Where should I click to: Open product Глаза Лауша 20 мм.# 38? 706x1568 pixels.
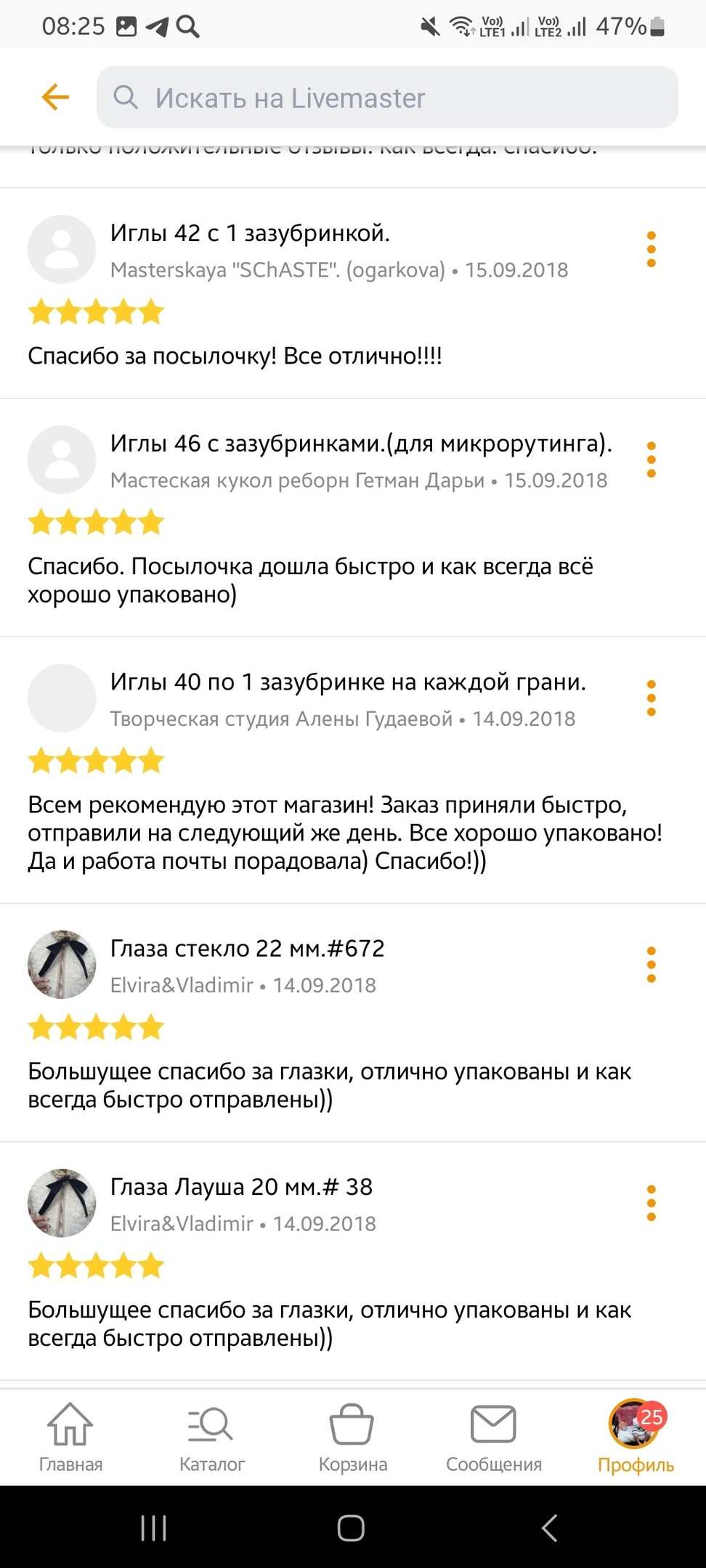click(x=241, y=1187)
